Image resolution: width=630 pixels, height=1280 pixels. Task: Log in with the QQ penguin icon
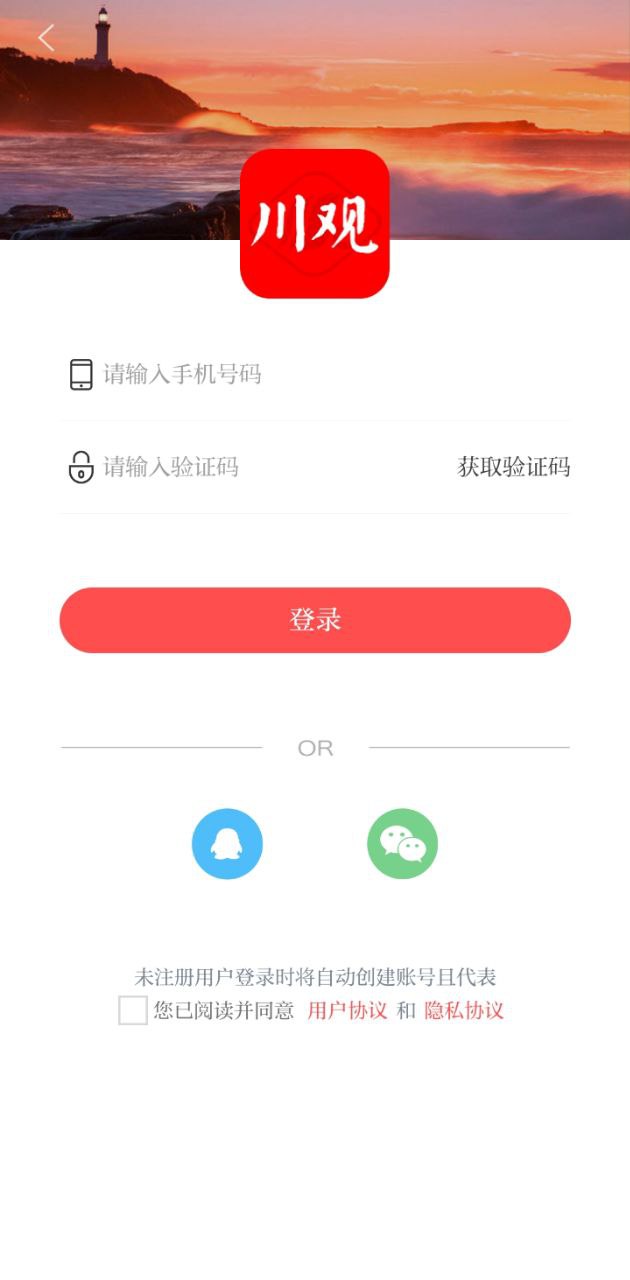(x=227, y=844)
